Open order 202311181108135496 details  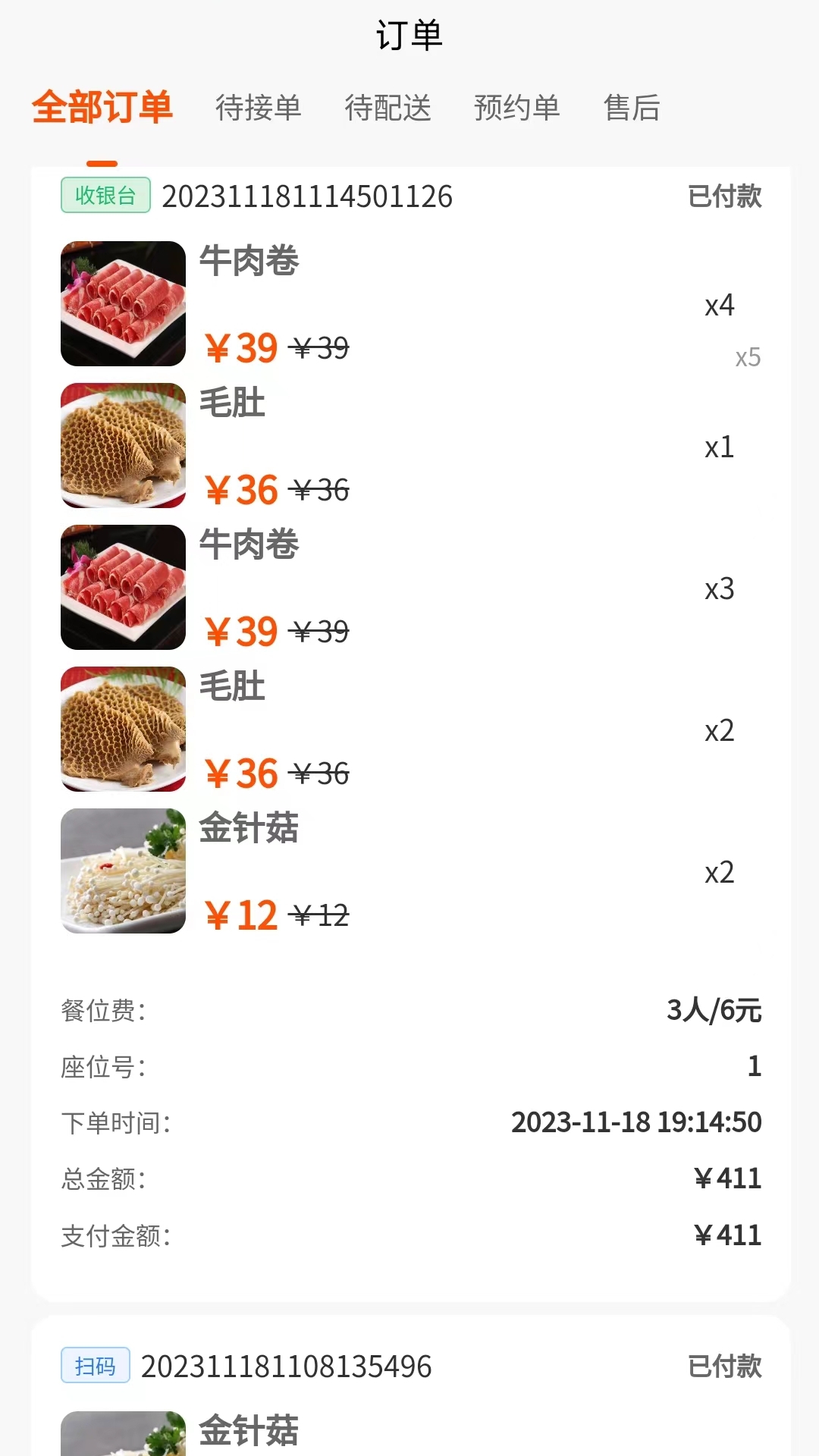click(x=287, y=1367)
